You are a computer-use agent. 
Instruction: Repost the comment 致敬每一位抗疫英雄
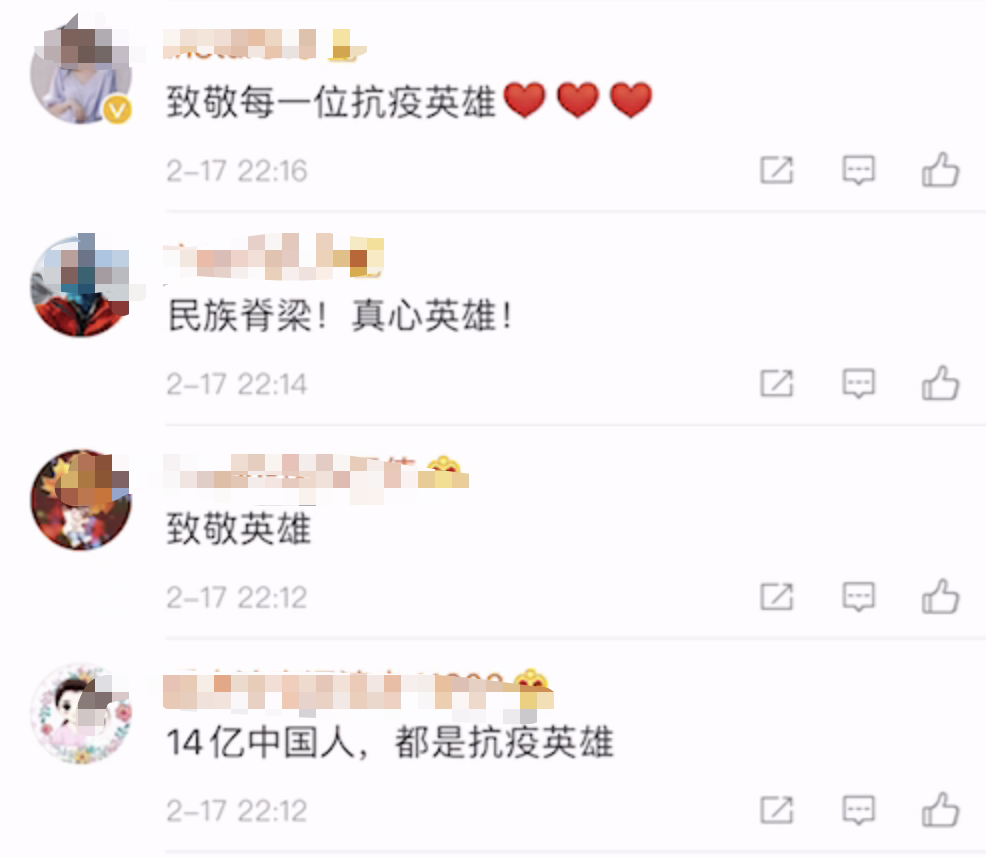point(777,171)
